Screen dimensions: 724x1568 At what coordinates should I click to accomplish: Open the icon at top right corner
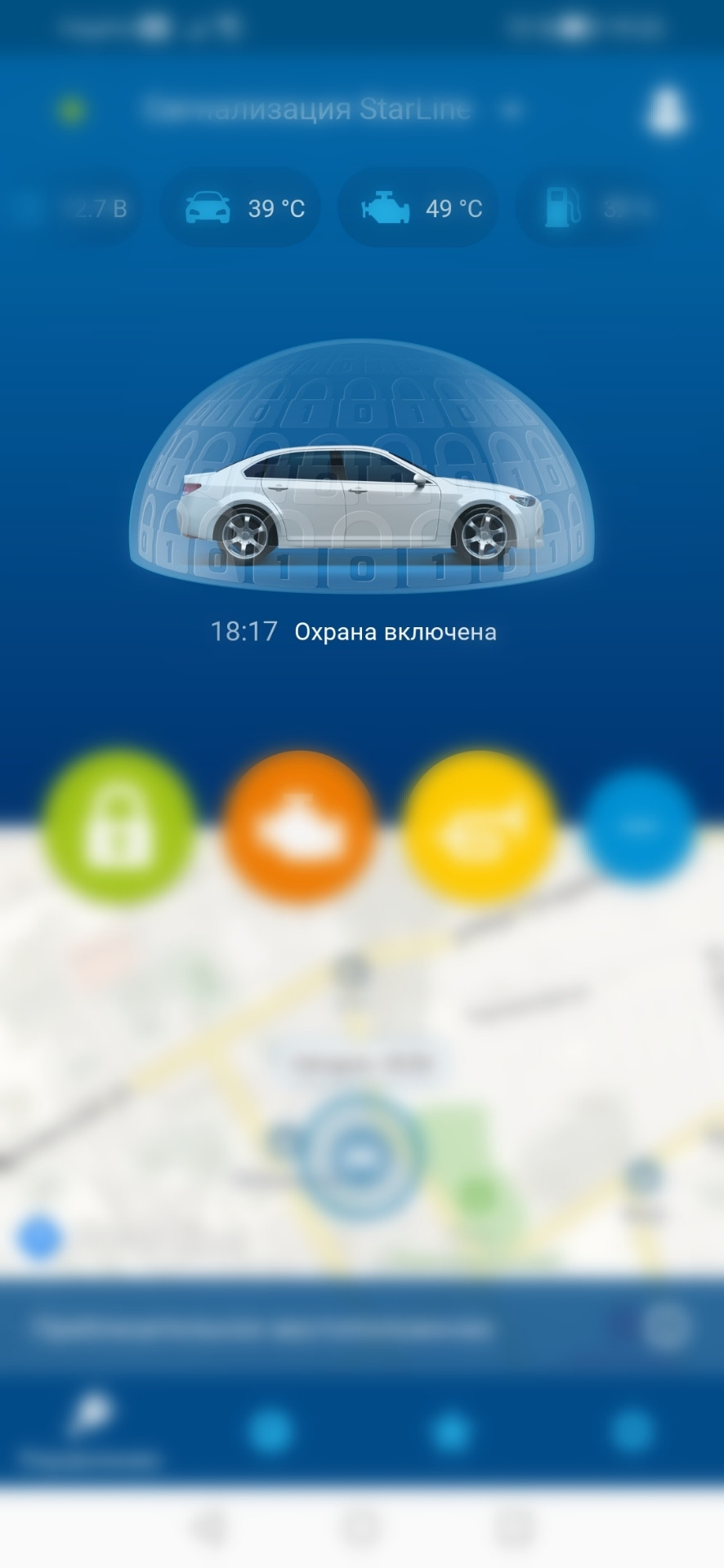pyautogui.click(x=666, y=109)
